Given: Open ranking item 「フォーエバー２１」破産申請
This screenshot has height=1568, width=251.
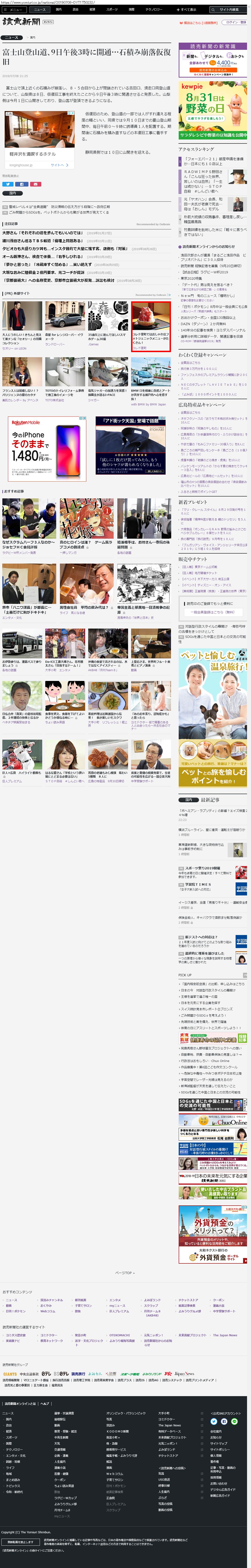Looking at the screenshot, I should point(213,161).
